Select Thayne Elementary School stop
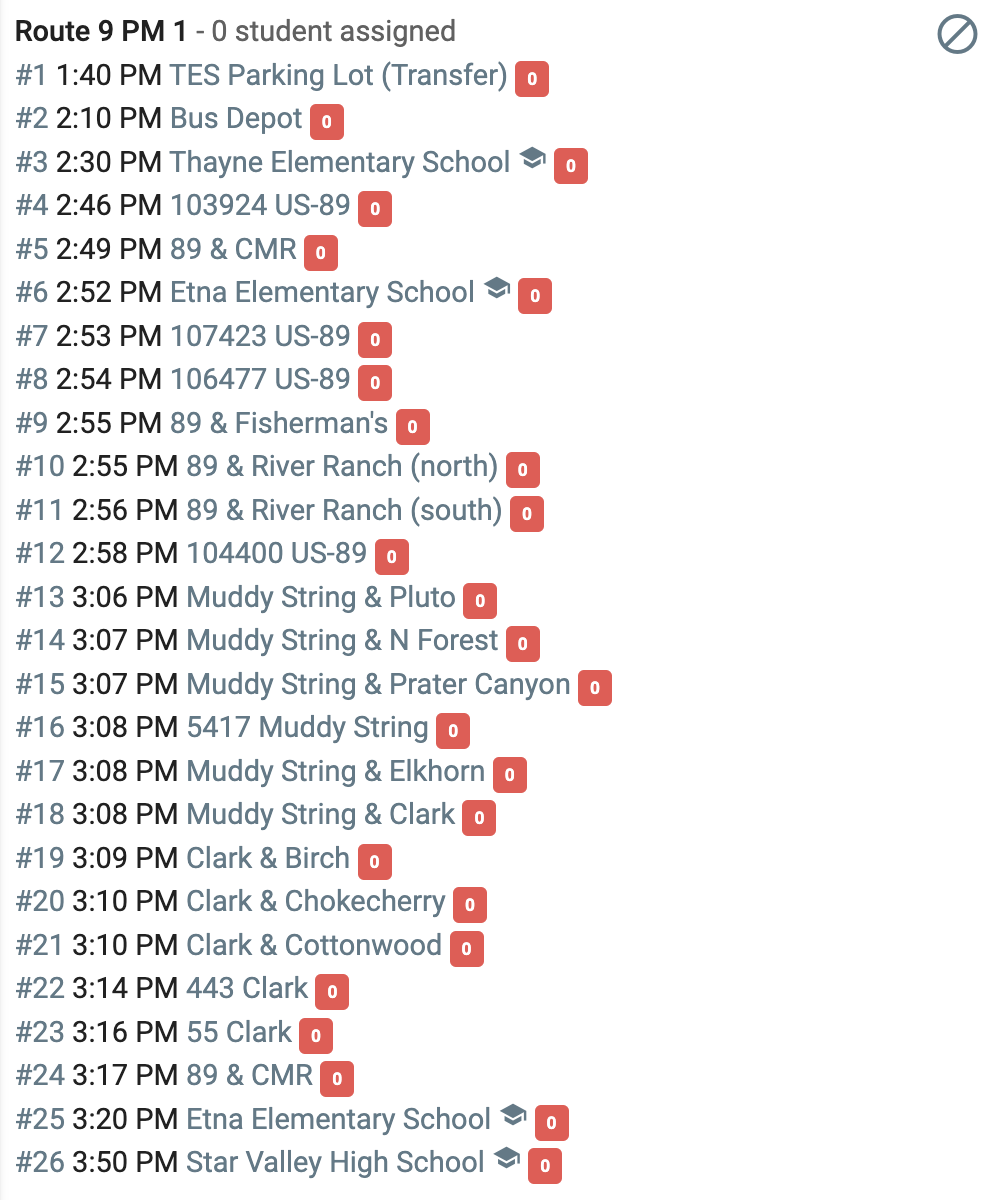 click(340, 162)
